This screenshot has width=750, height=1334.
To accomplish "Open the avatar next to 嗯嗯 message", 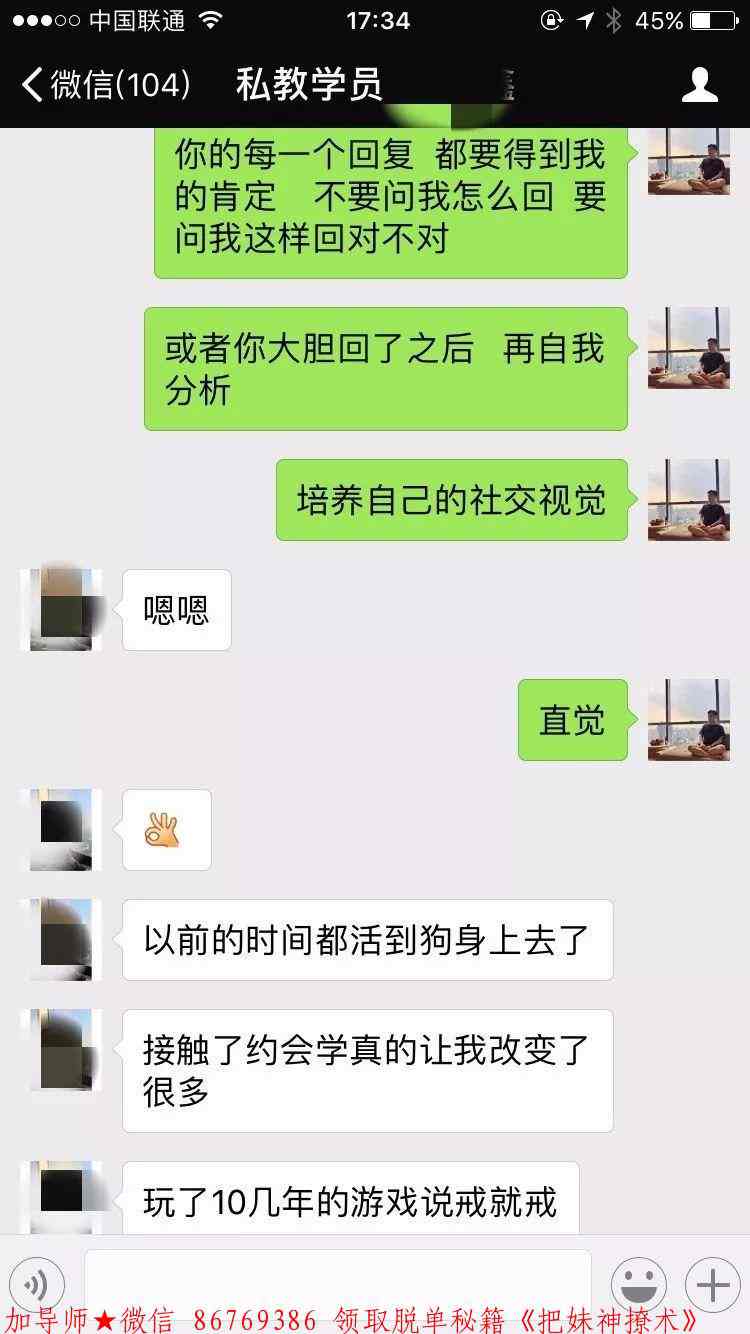I will tap(61, 610).
